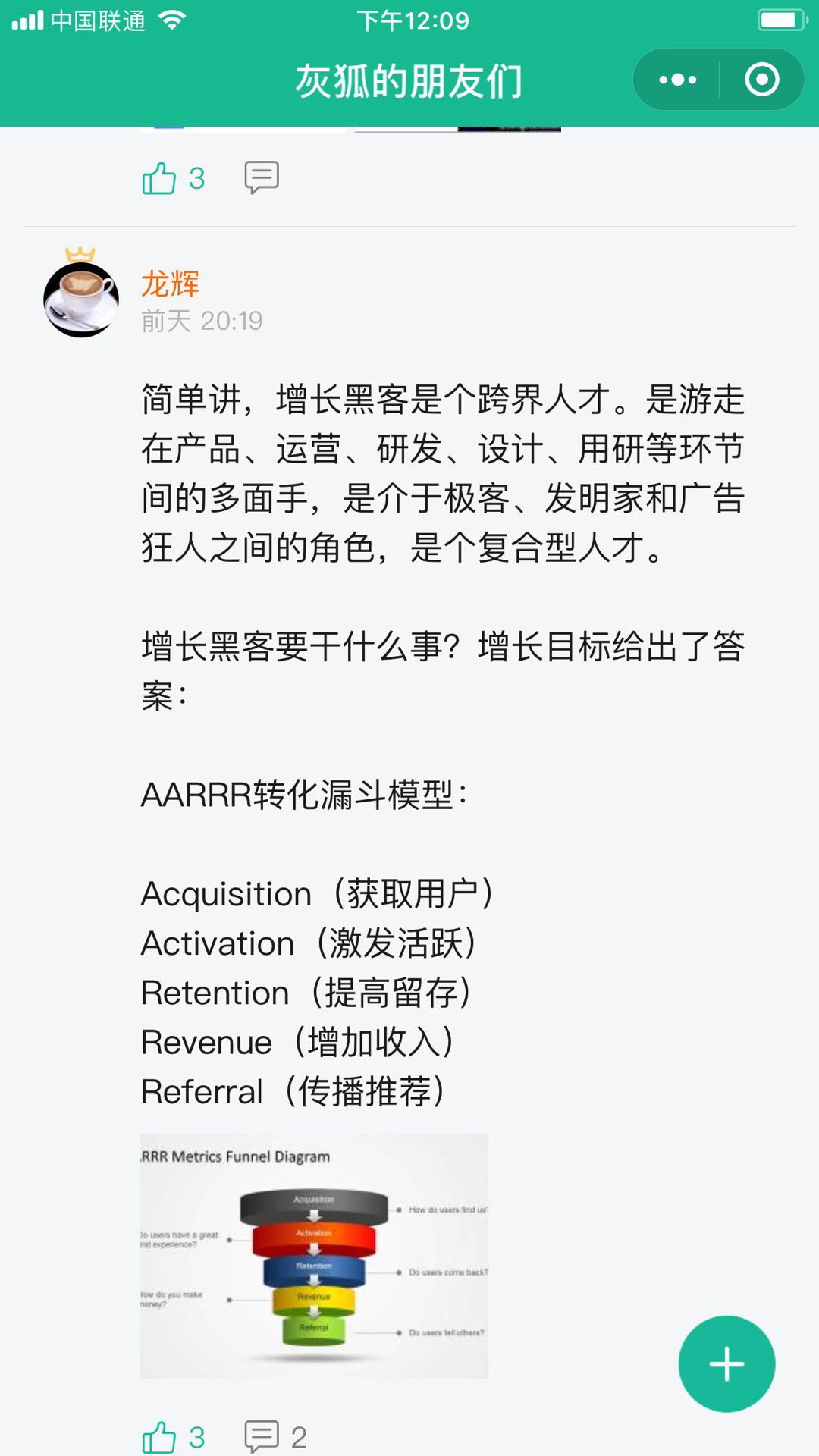Create a new post with the plus button

coord(726,1363)
